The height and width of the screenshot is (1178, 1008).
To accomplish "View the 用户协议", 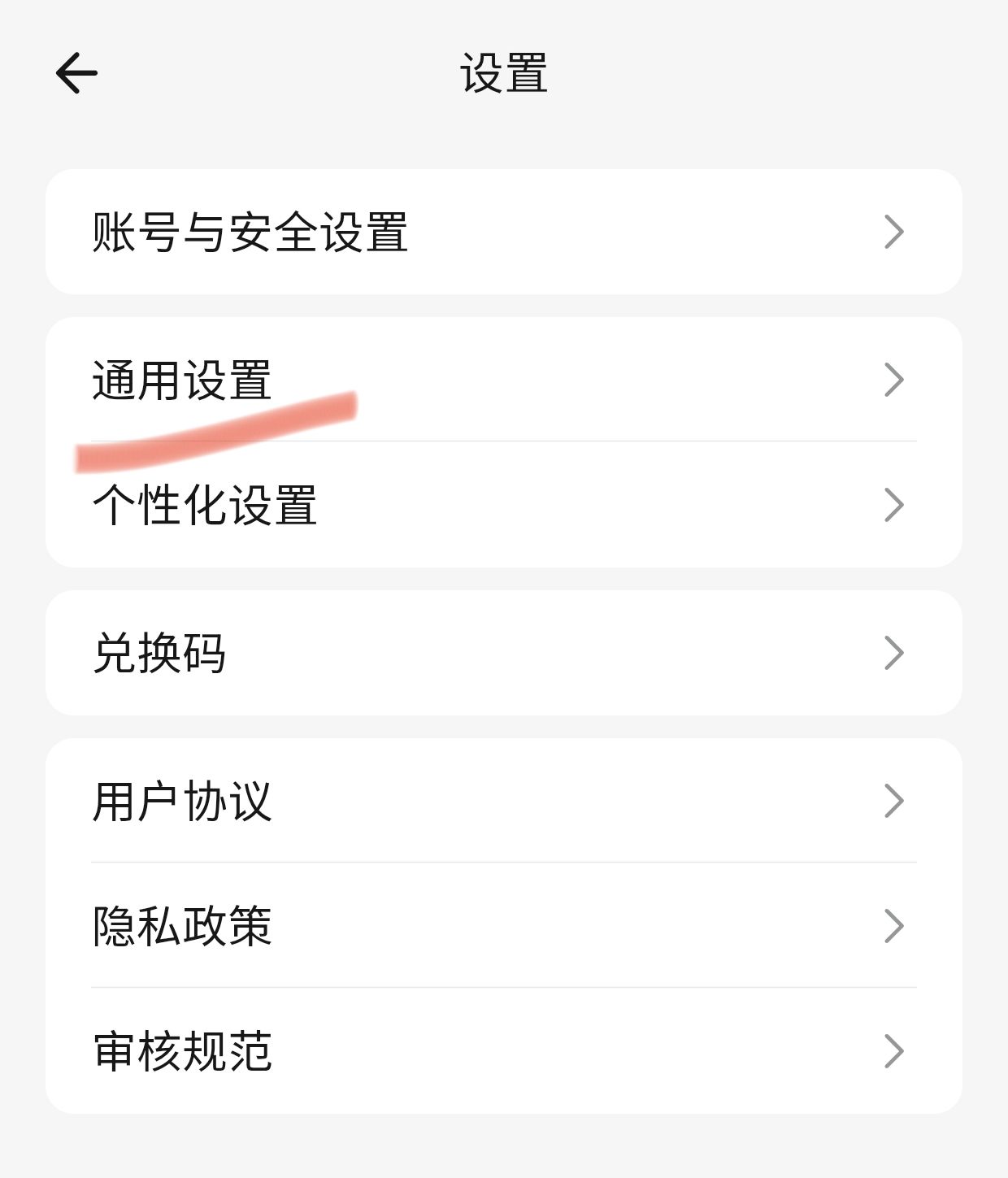I will [x=503, y=801].
